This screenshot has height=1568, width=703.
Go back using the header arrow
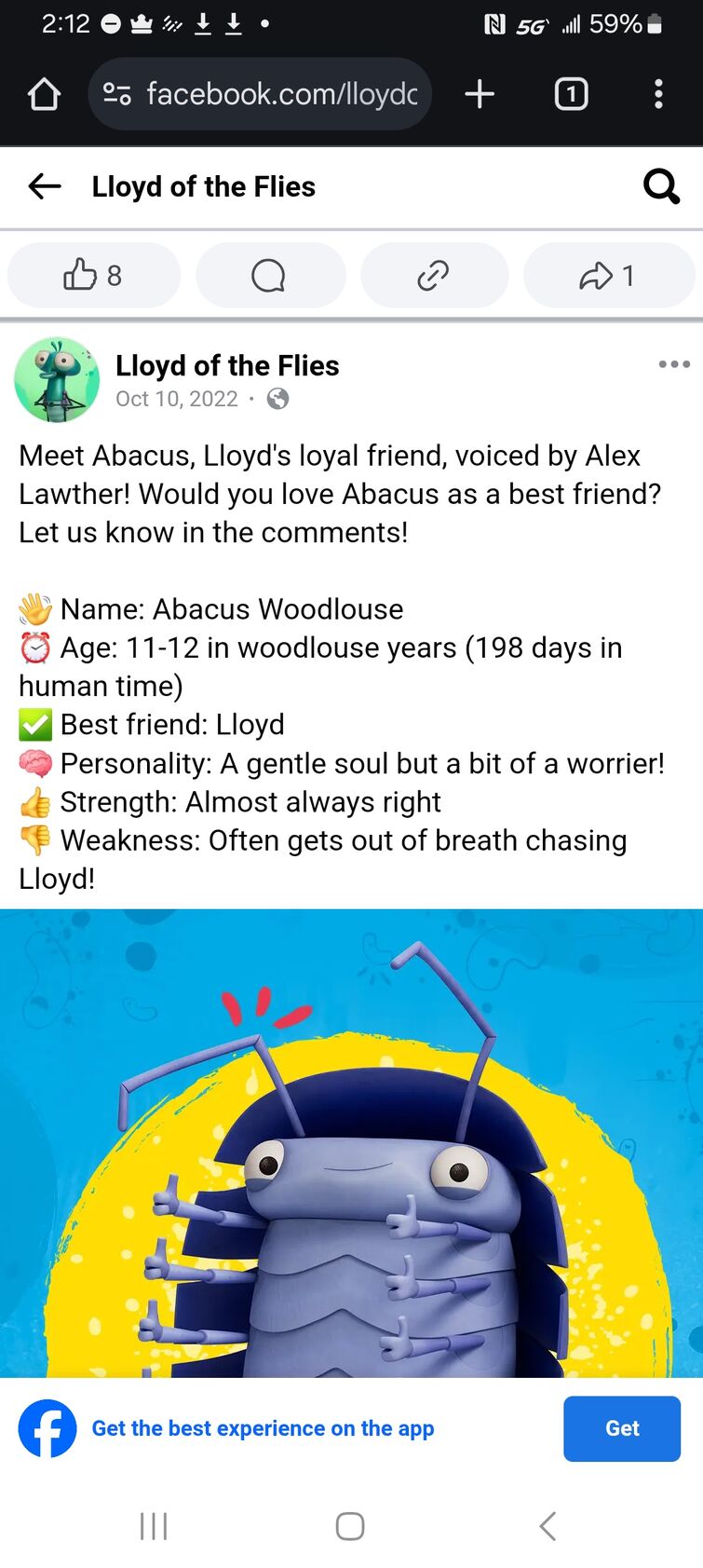coord(45,186)
